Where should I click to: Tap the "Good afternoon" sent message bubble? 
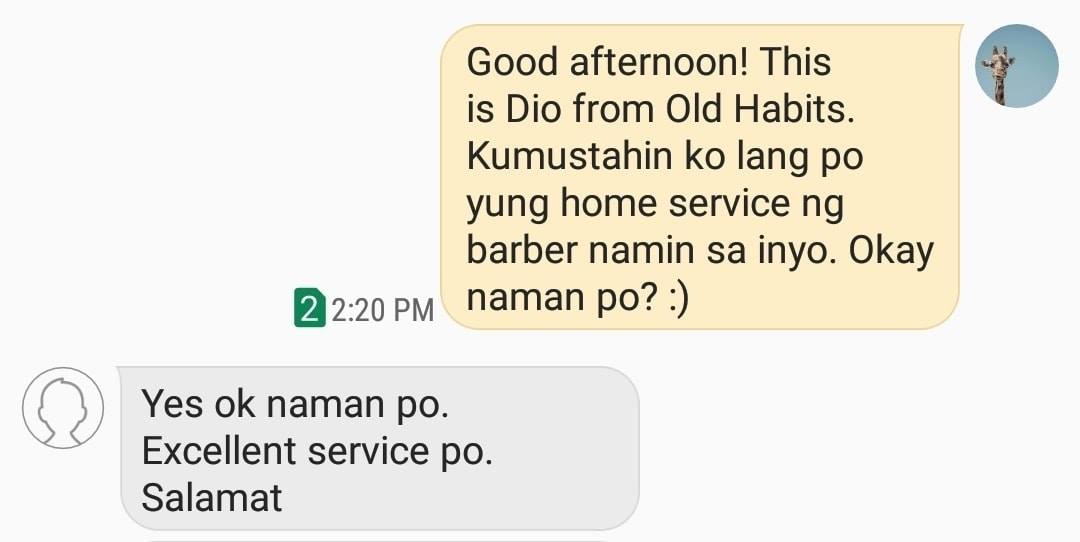(699, 178)
